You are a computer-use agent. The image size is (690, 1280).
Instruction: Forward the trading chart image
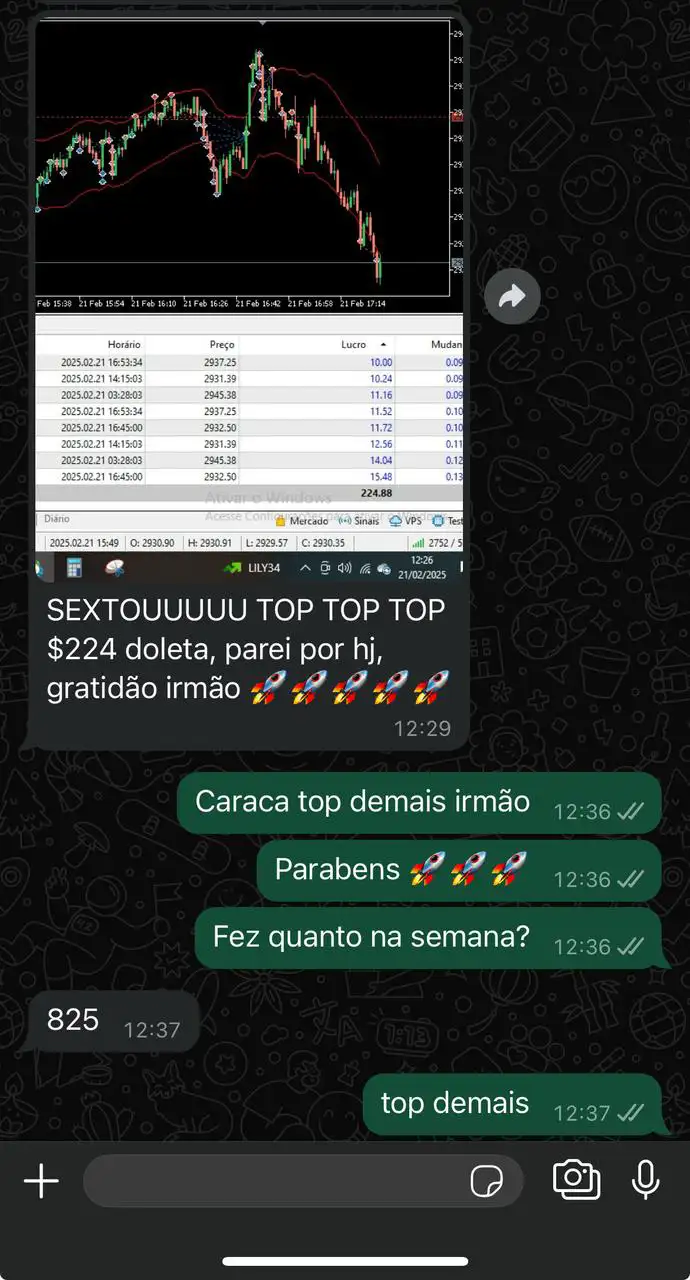[x=512, y=296]
